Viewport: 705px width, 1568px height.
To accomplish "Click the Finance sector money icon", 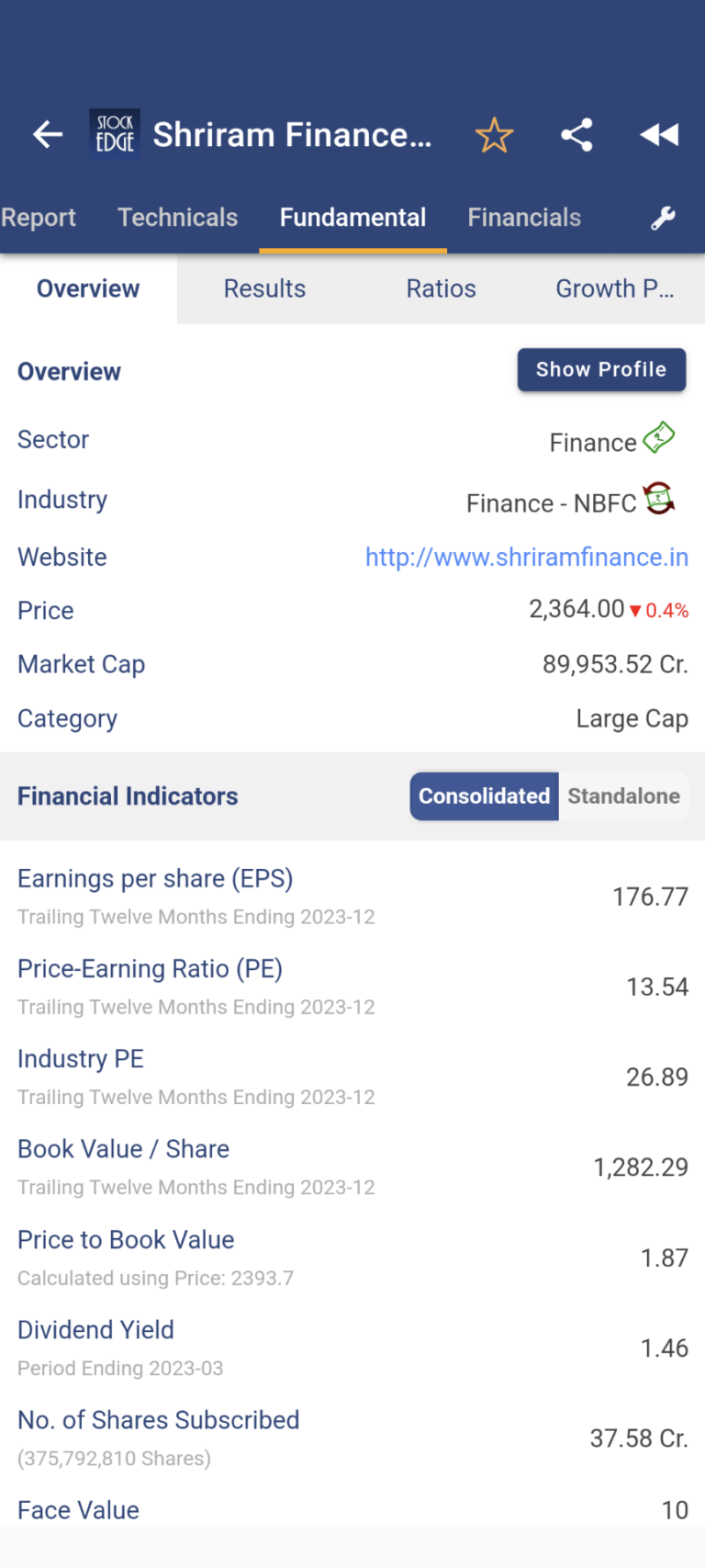I will (x=659, y=439).
